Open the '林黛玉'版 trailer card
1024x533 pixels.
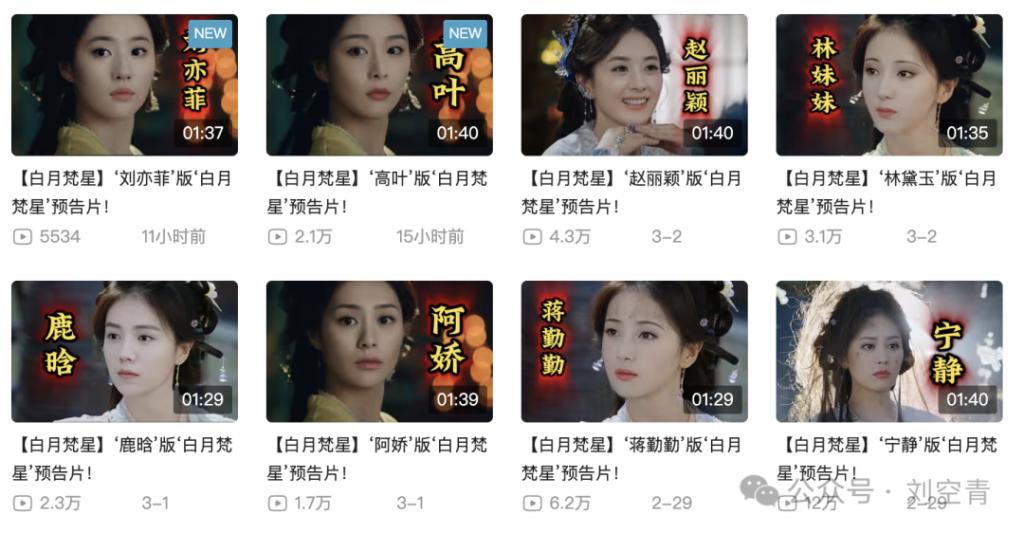click(889, 85)
